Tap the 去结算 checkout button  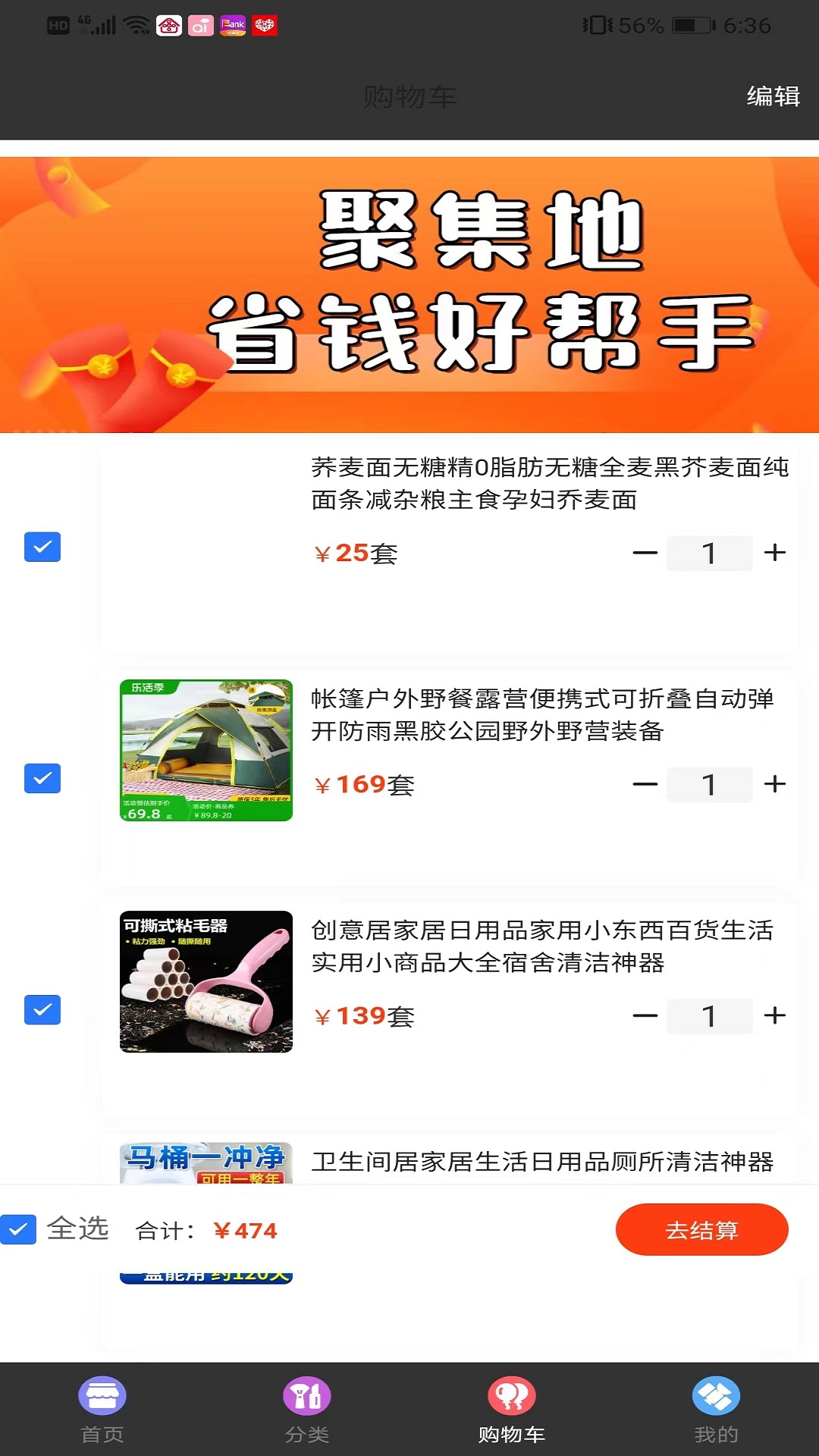click(701, 1229)
